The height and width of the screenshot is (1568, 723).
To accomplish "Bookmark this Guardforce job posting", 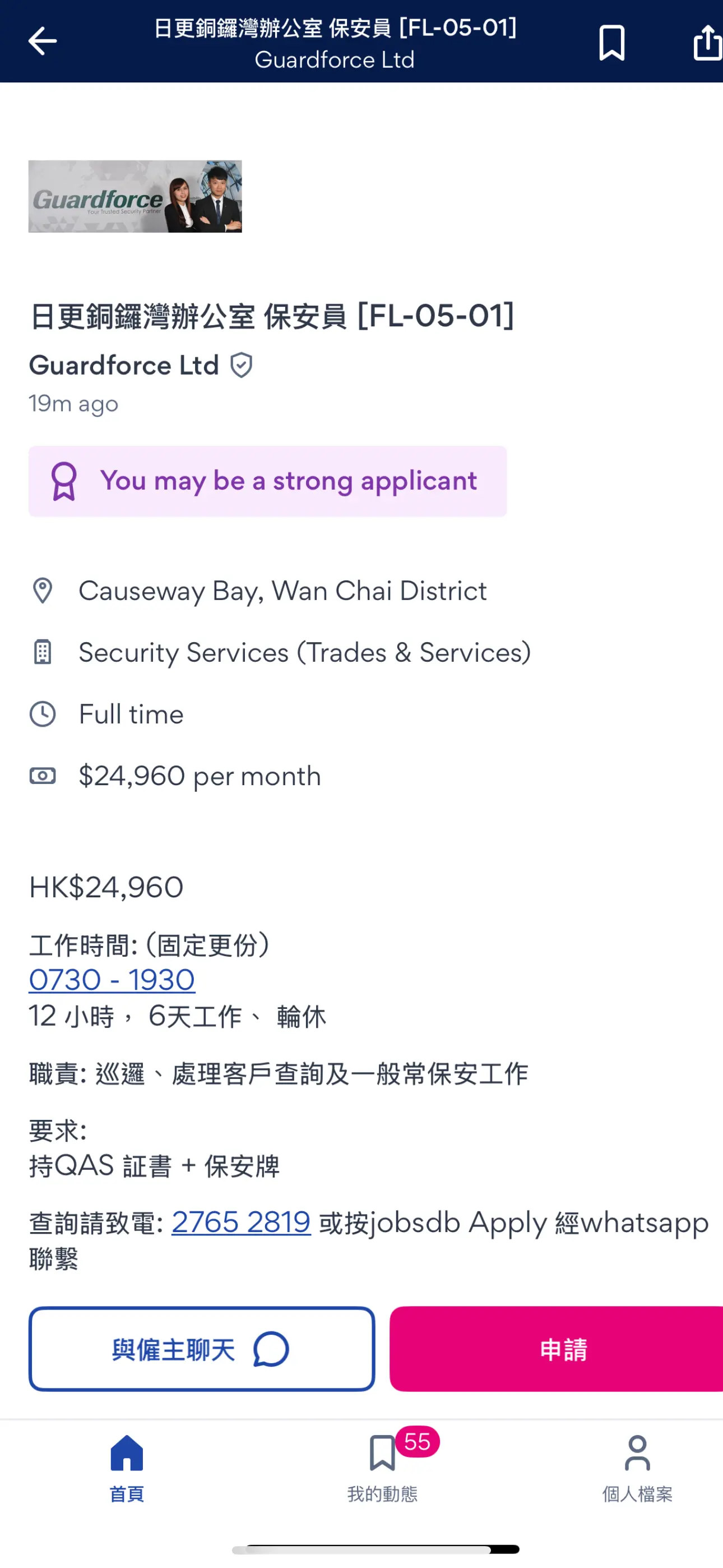I will coord(611,43).
